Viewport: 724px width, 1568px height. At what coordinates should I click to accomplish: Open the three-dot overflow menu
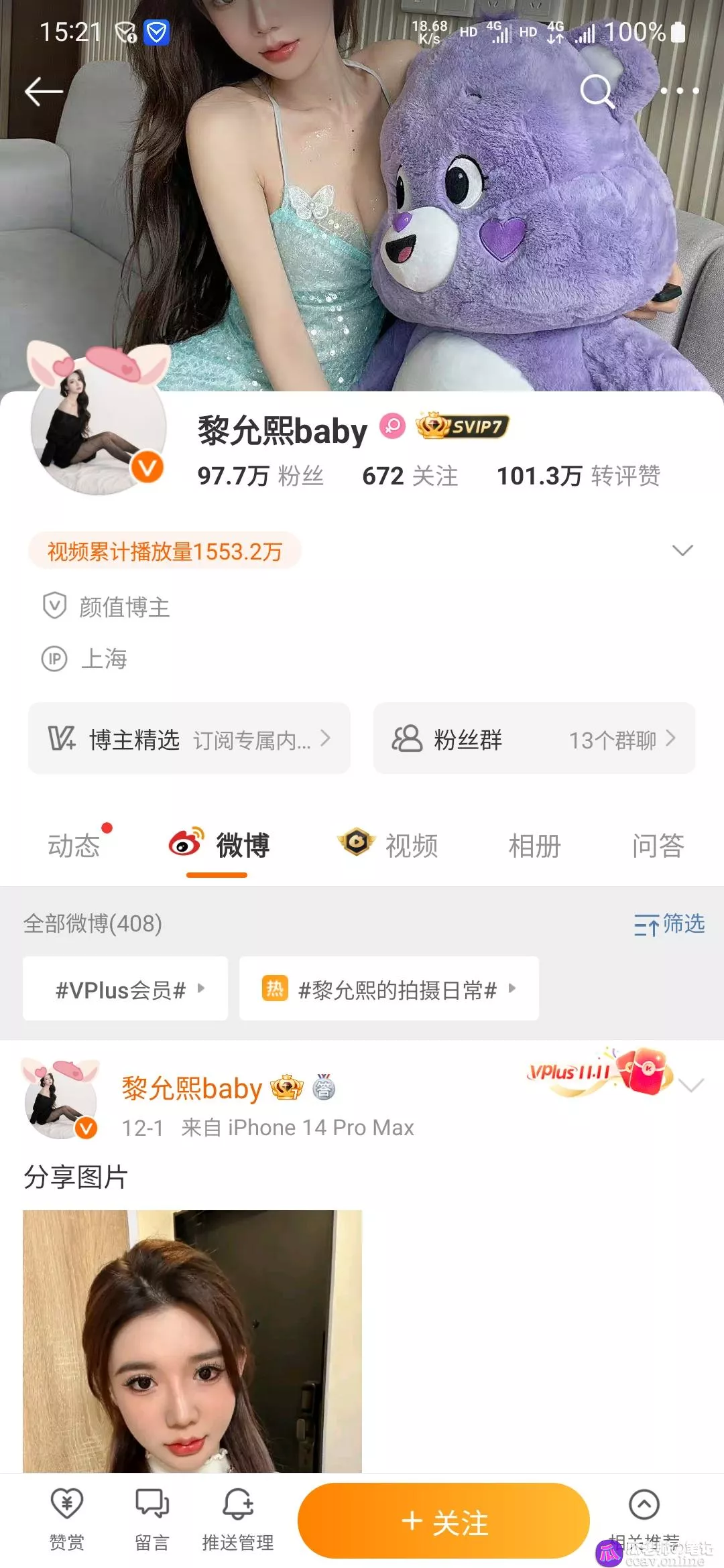tap(680, 90)
